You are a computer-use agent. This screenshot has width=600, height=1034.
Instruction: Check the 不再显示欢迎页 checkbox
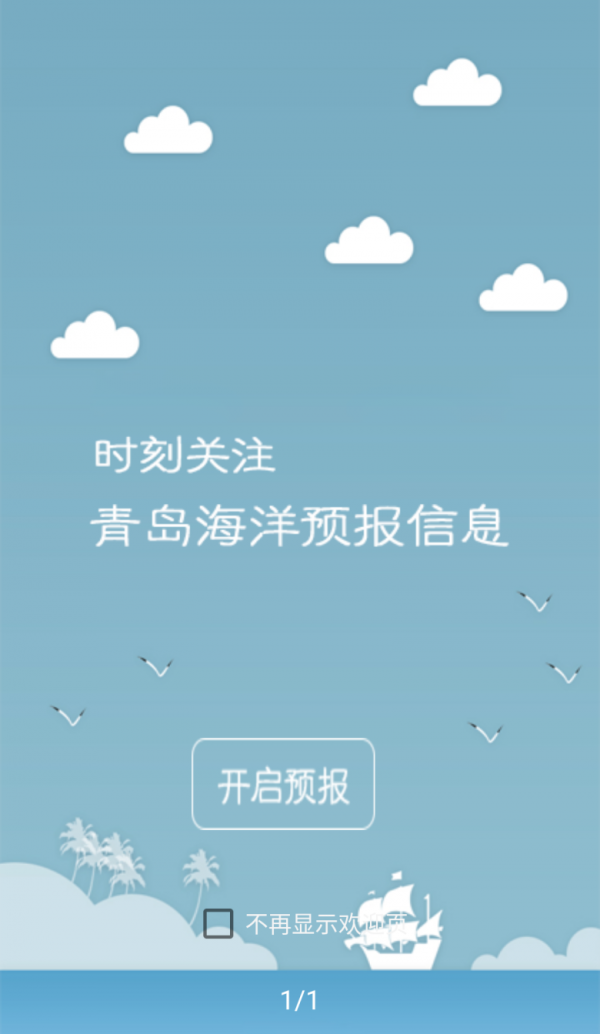tap(218, 923)
